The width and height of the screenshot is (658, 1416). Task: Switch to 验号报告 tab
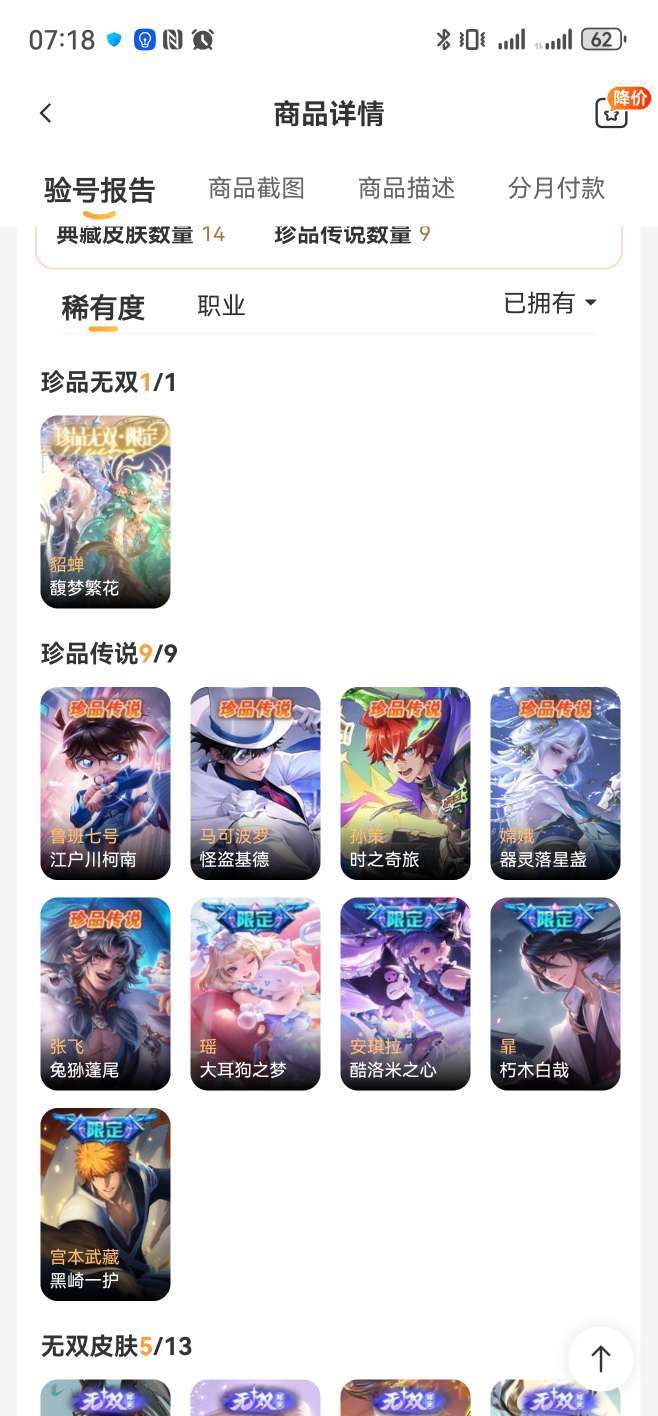coord(100,189)
